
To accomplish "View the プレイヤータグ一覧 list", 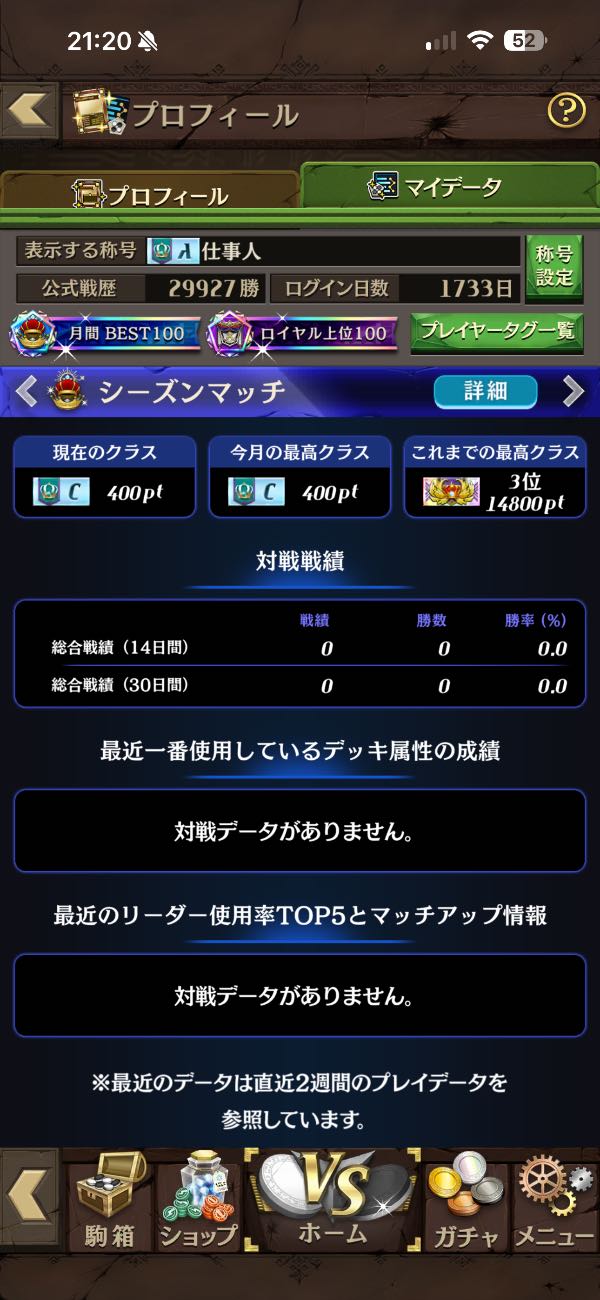I will [x=496, y=331].
